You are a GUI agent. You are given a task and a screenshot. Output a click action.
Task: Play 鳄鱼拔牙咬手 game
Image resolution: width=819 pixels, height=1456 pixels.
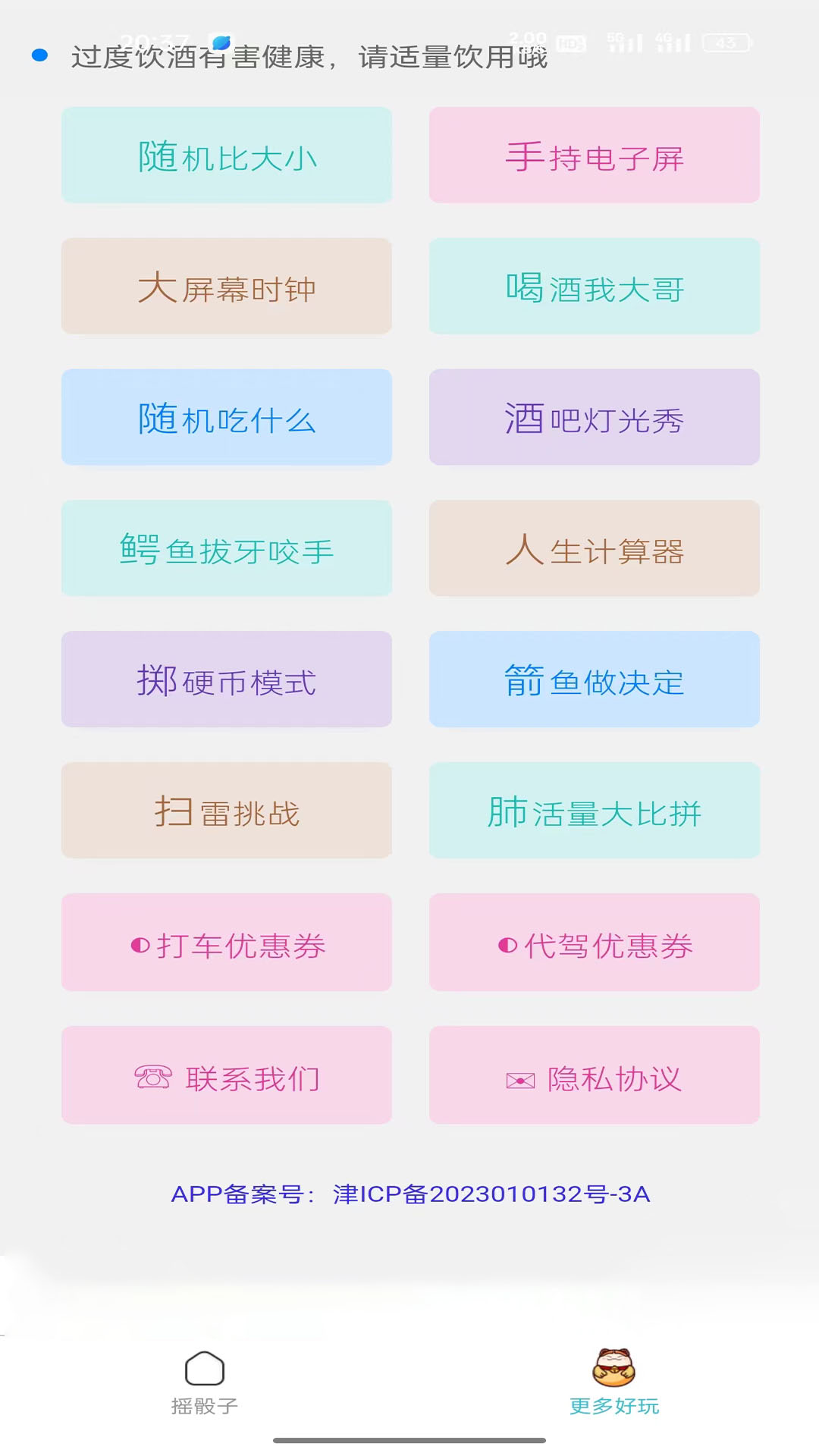(x=226, y=548)
